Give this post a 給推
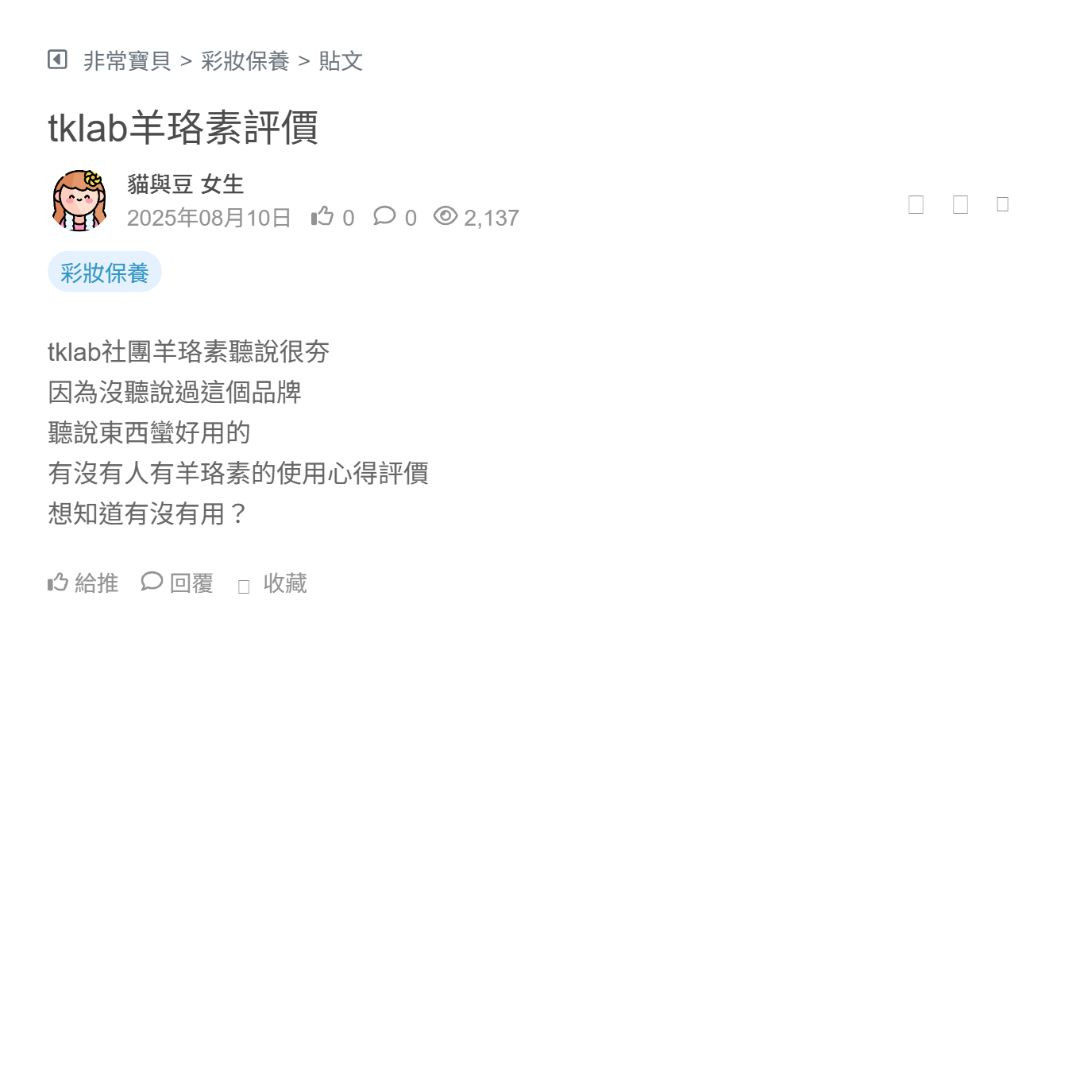Viewport: 1080px width, 1080px height. click(x=83, y=583)
